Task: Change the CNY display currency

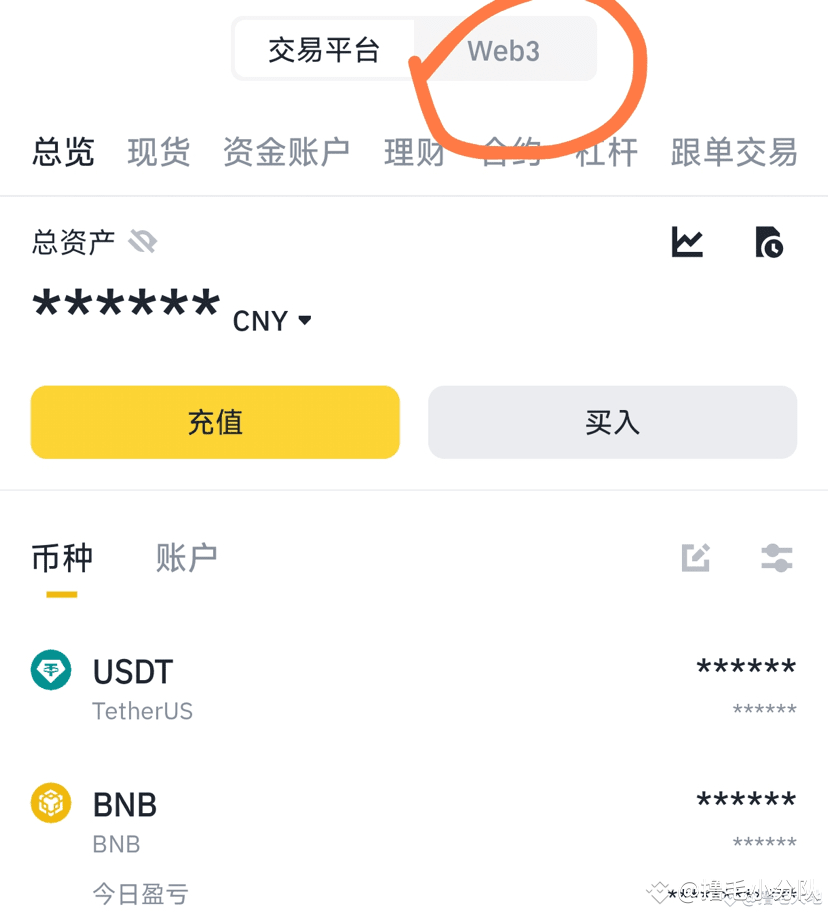Action: tap(273, 321)
